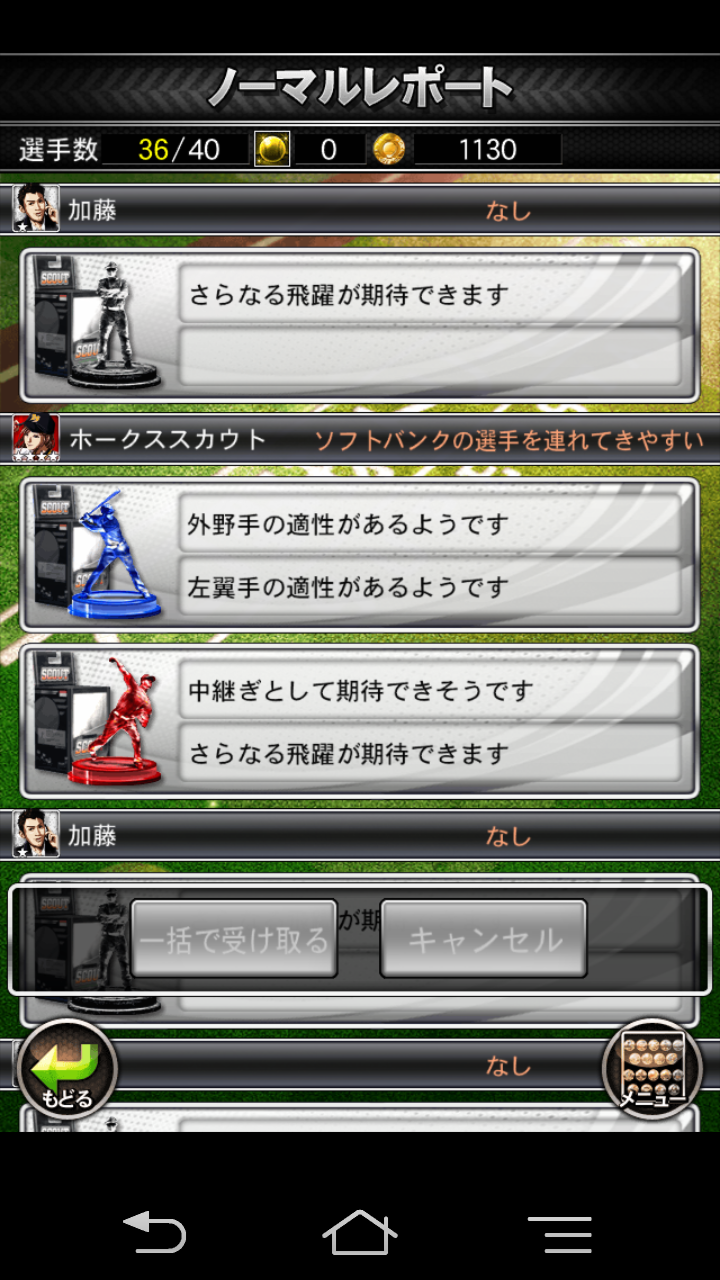Tap the system back button

(155, 1232)
